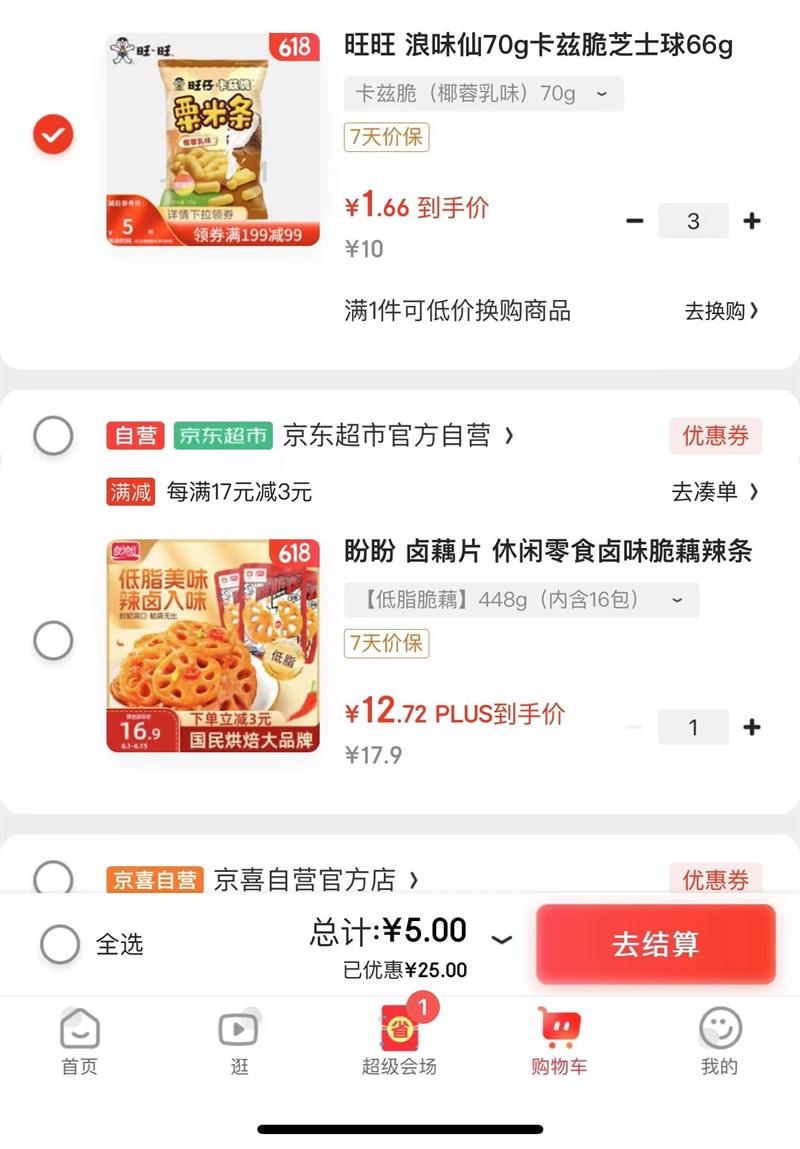Expand 卡兹脆（椰蓉乳味）70g variant dropdown
The image size is (800, 1149).
(484, 94)
